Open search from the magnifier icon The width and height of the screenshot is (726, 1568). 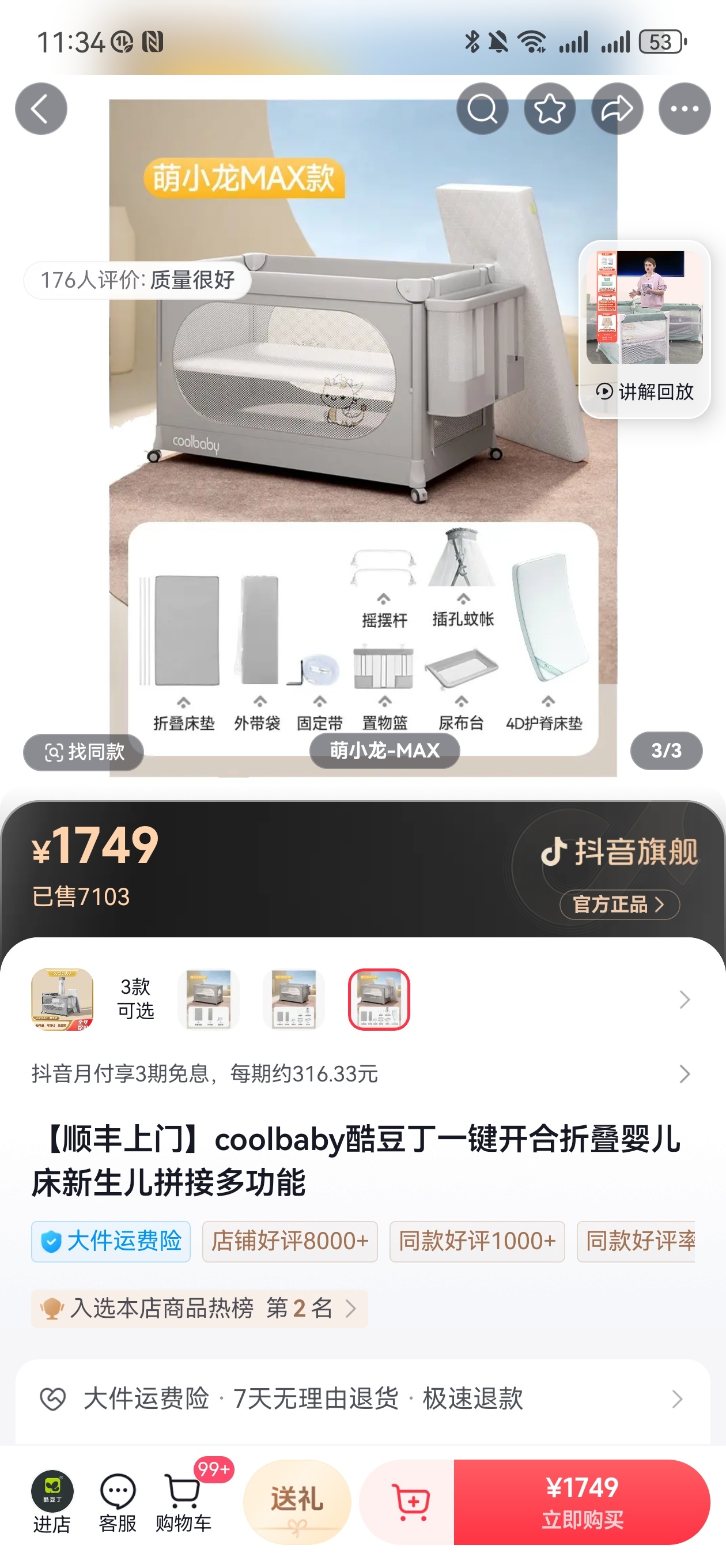tap(482, 109)
